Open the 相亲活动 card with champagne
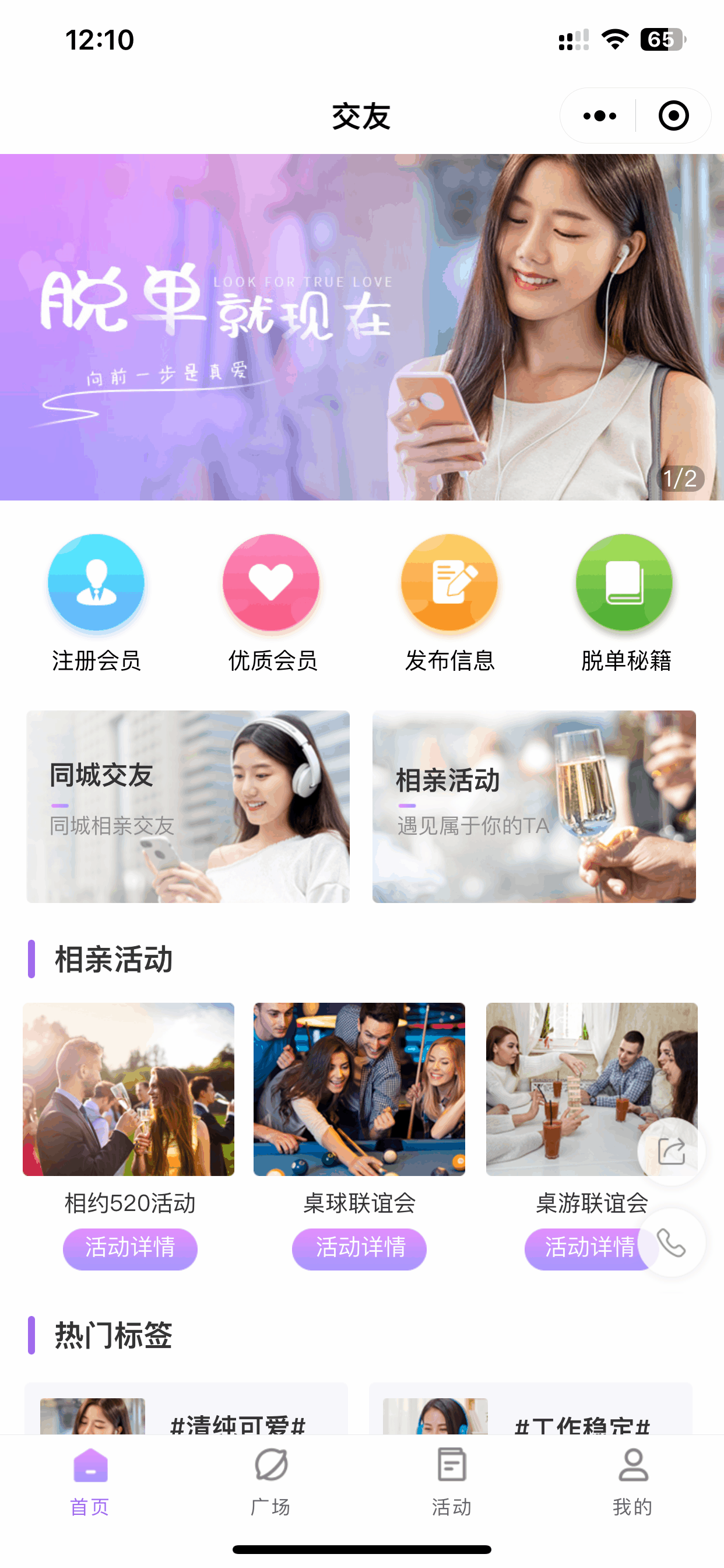724x1568 pixels. [533, 806]
